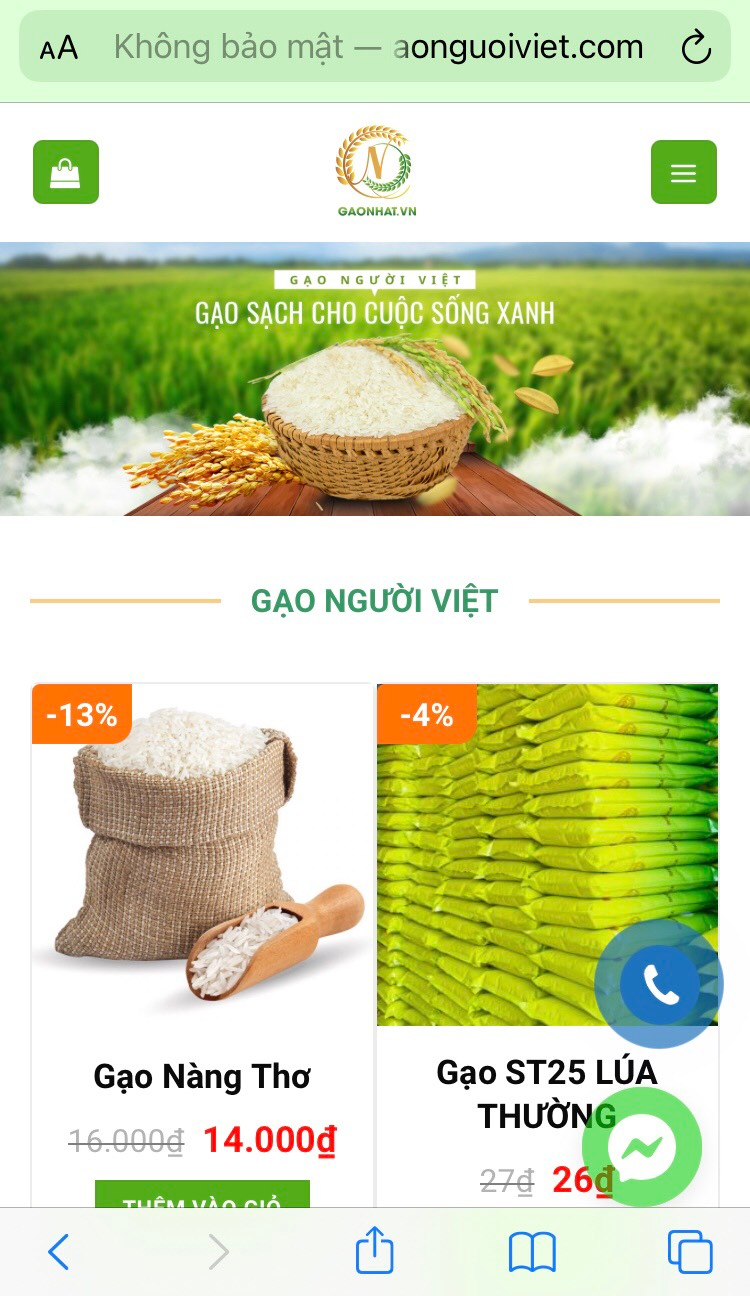Share this page
The height and width of the screenshot is (1296, 750).
pyautogui.click(x=375, y=1251)
